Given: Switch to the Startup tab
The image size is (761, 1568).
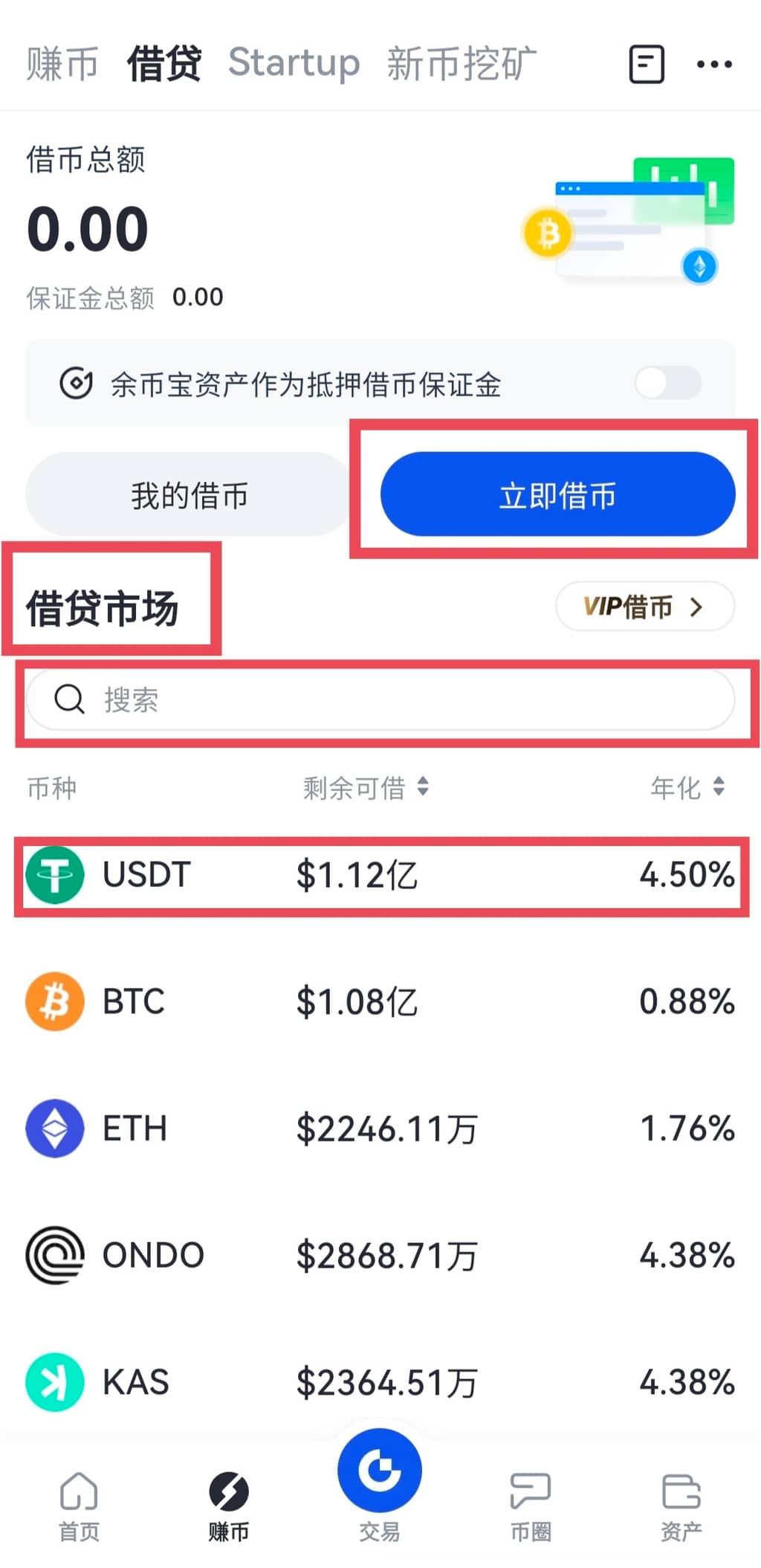Looking at the screenshot, I should (x=294, y=63).
